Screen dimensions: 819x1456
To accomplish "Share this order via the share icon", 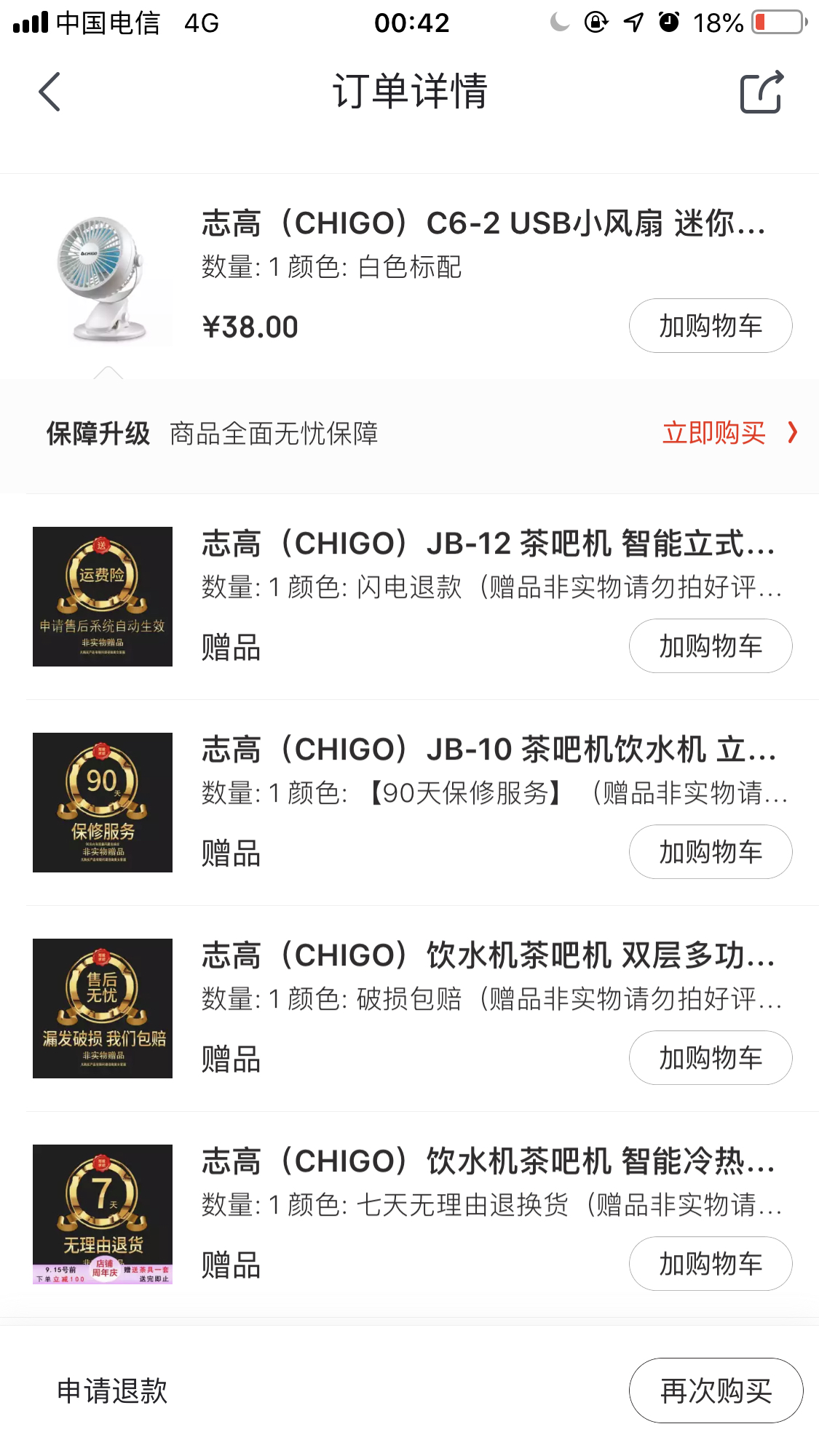I will (x=761, y=92).
